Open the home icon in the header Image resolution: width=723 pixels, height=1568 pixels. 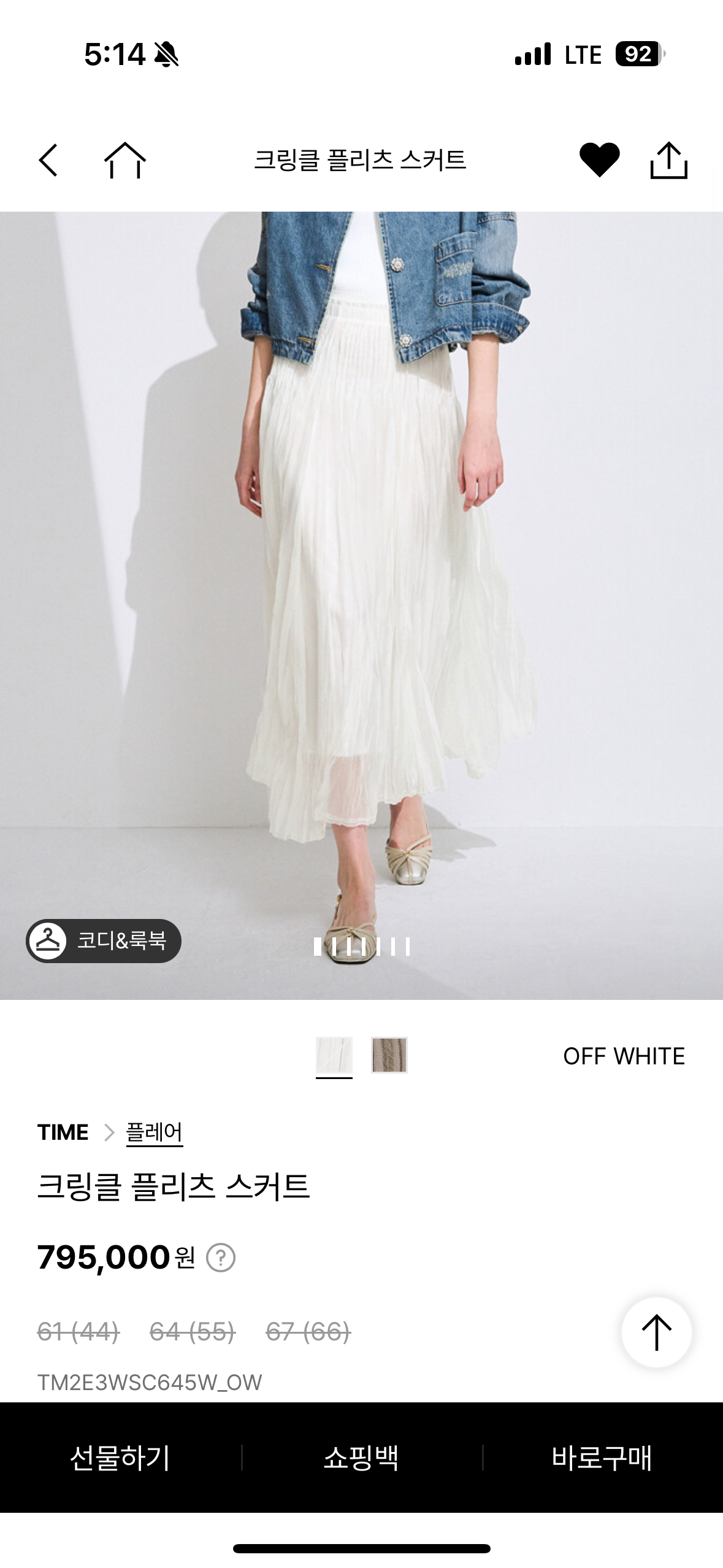coord(125,161)
